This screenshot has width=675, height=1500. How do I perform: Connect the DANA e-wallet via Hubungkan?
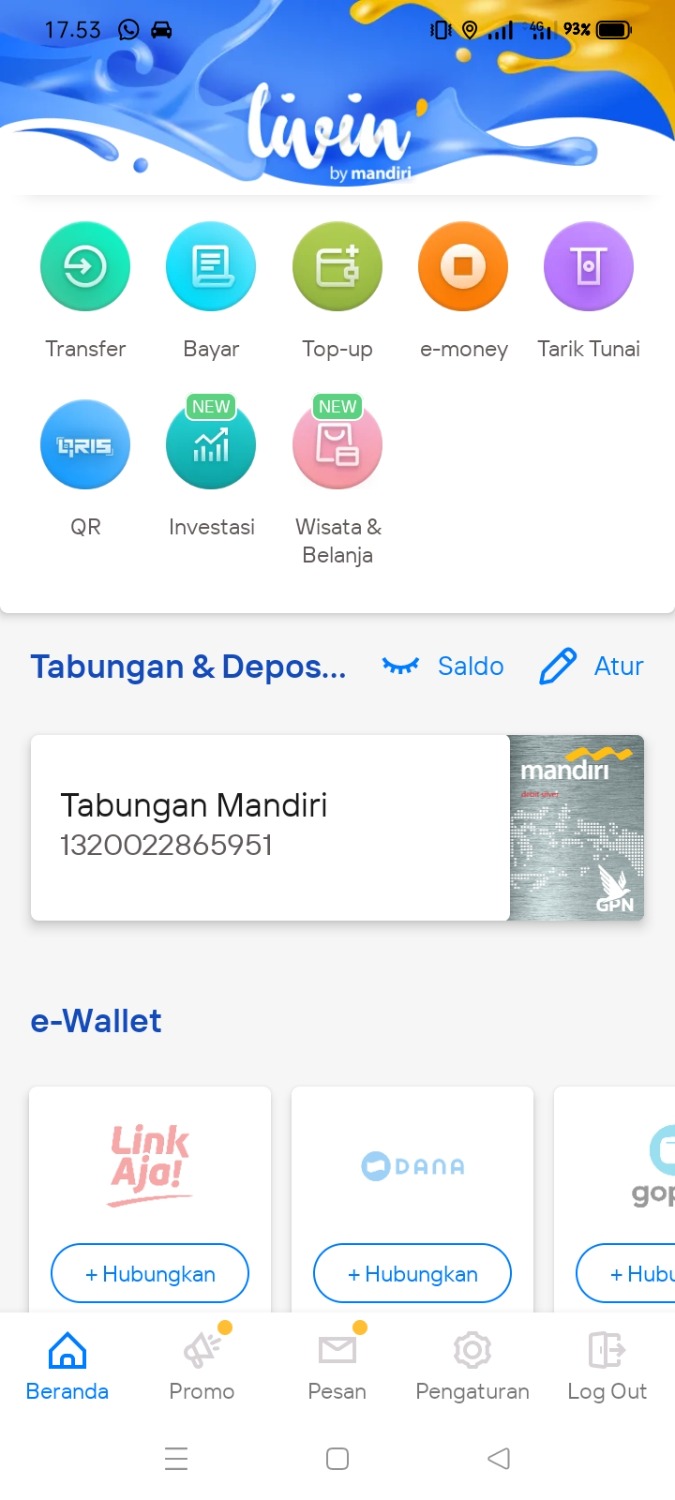click(x=412, y=1273)
